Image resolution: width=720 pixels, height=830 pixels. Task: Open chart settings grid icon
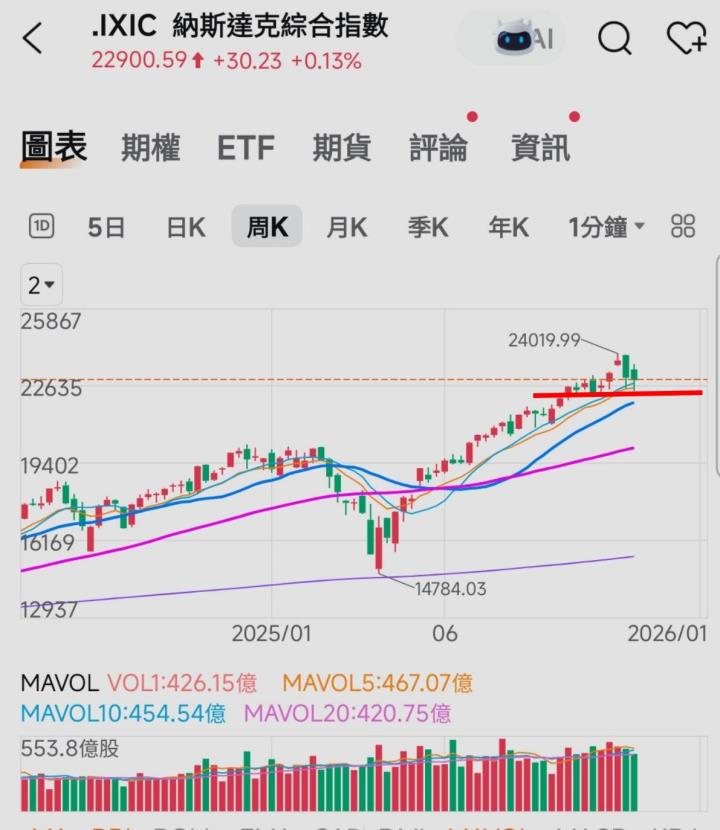(683, 227)
